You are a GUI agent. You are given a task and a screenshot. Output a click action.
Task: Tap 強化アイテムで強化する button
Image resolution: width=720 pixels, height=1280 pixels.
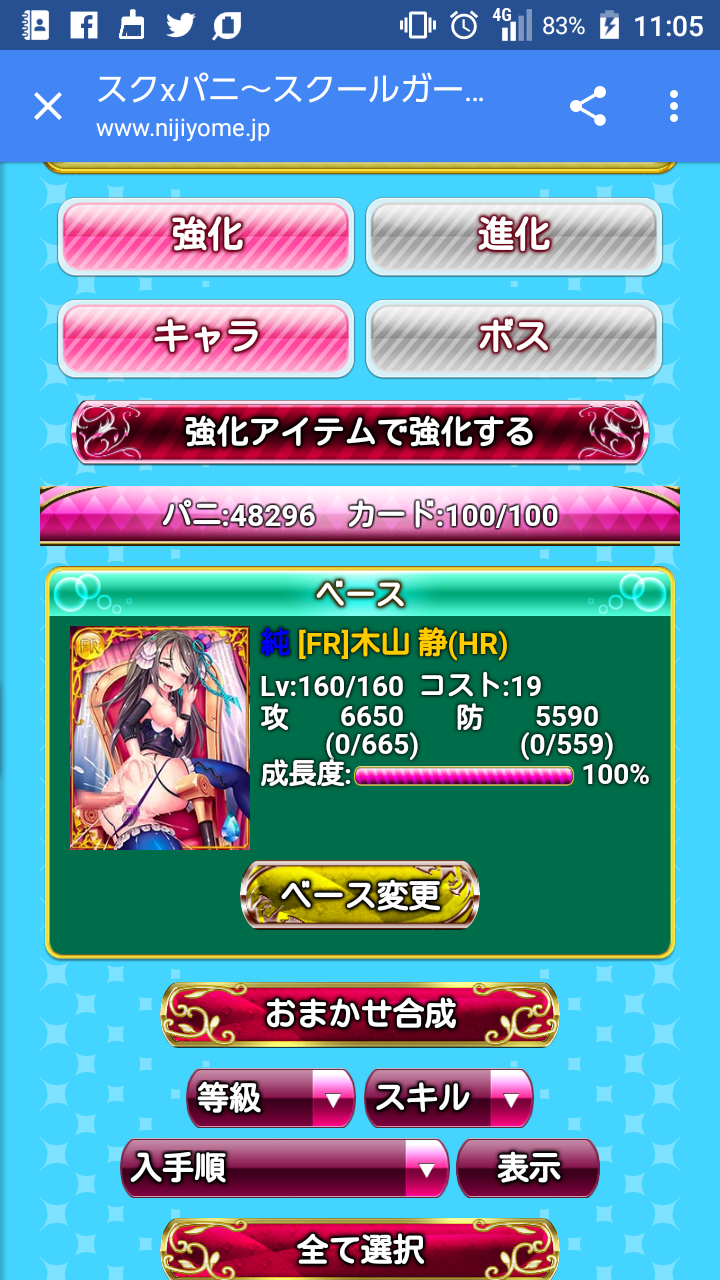360,432
